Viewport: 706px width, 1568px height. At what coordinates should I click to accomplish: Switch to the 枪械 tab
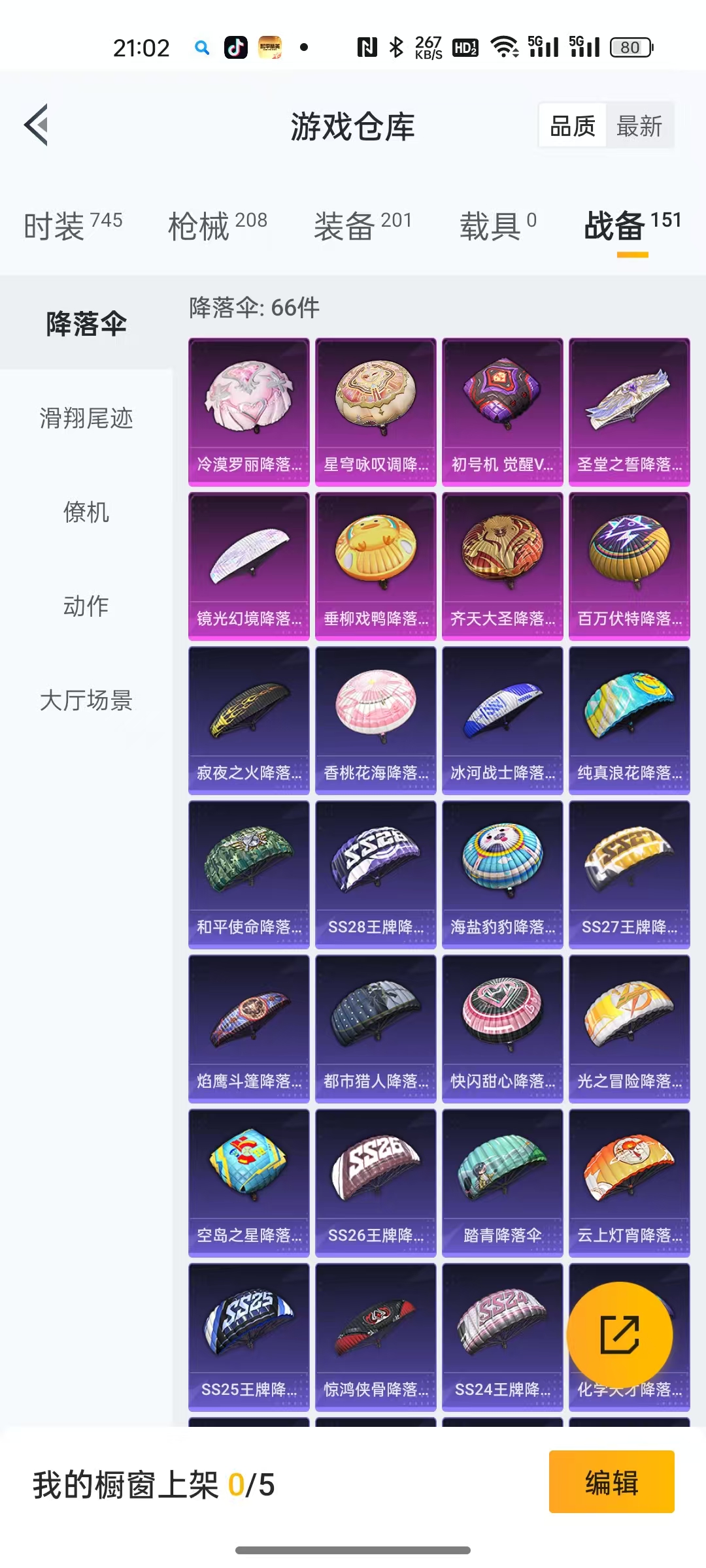click(x=217, y=226)
